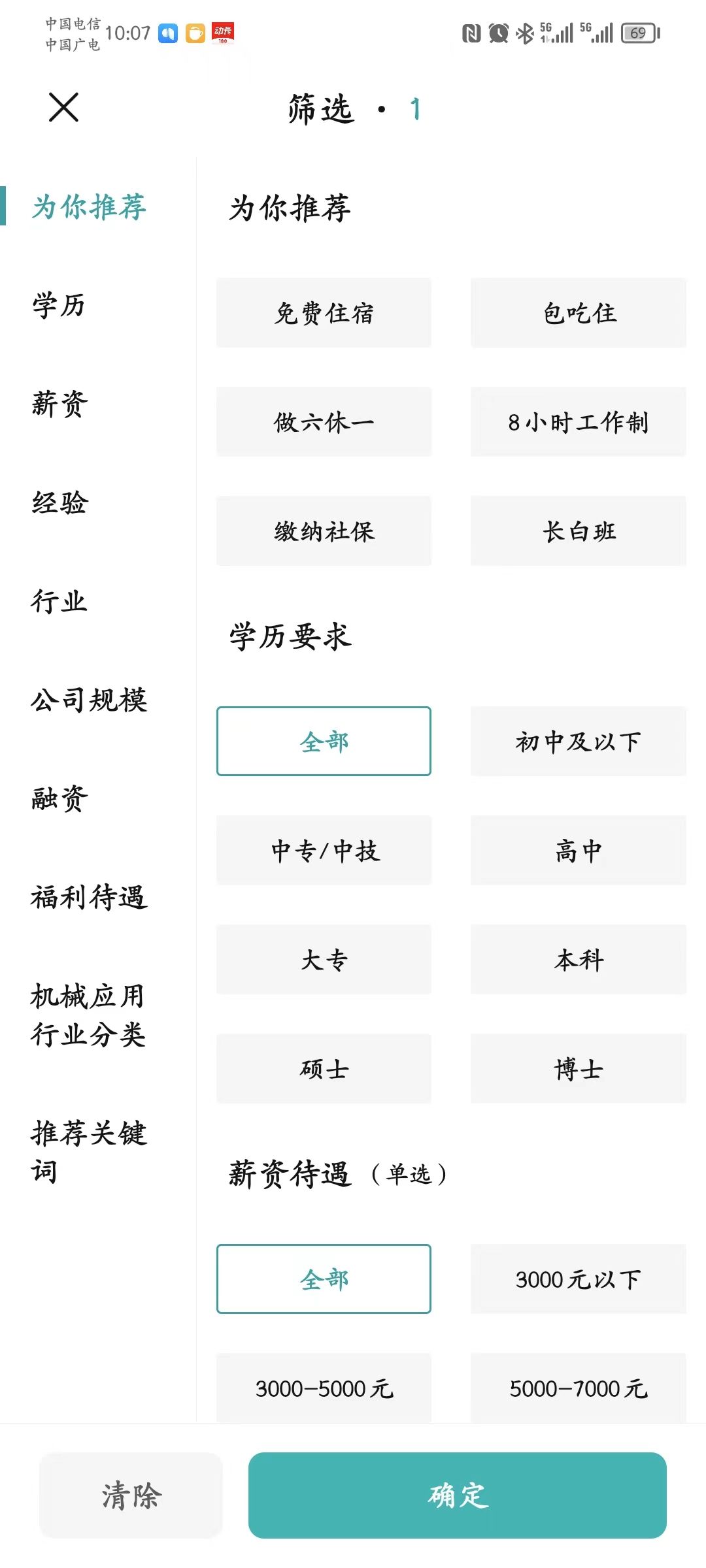706x1568 pixels.
Task: Switch to the 学历 category in sidebar
Action: coord(59,305)
